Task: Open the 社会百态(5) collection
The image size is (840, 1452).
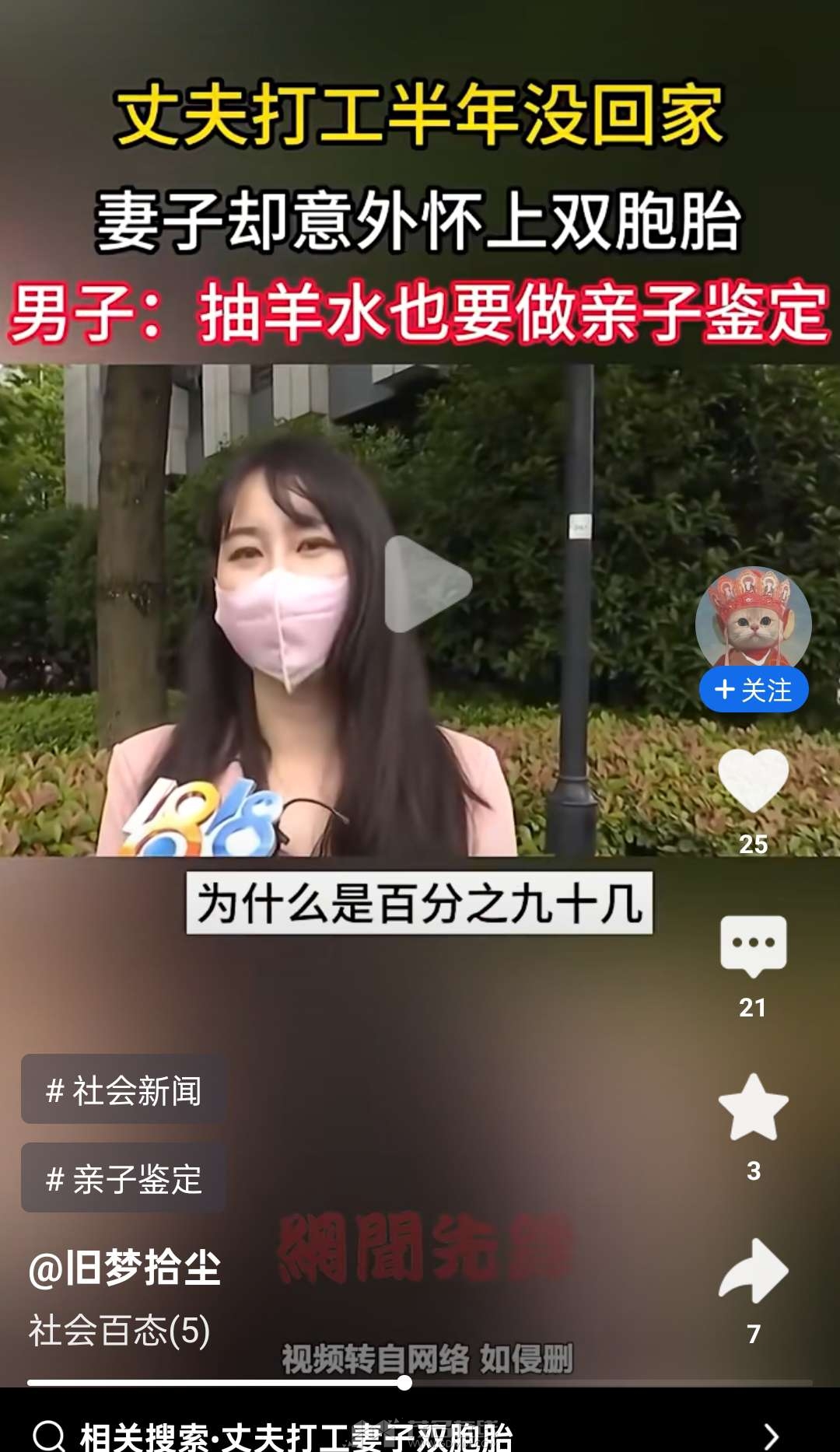Action: (x=119, y=1330)
